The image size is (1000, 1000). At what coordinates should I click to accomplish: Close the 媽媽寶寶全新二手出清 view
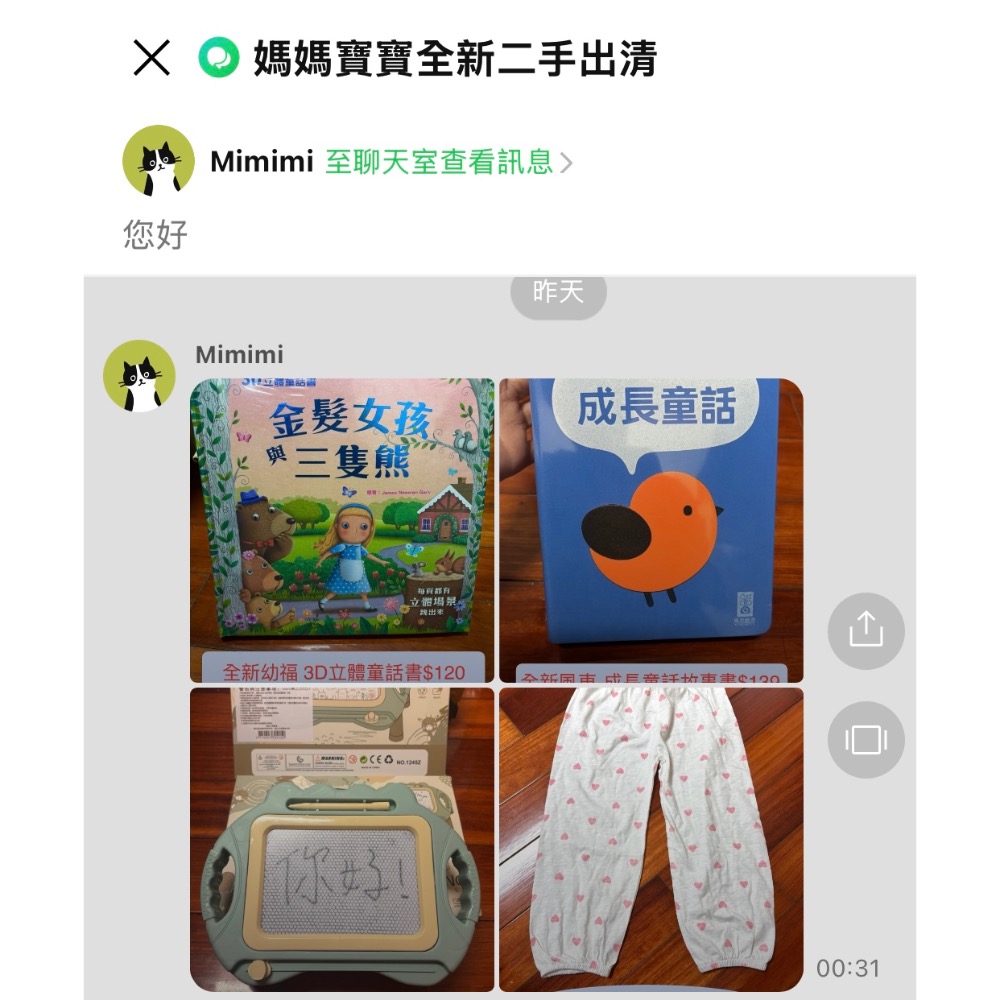tap(152, 58)
